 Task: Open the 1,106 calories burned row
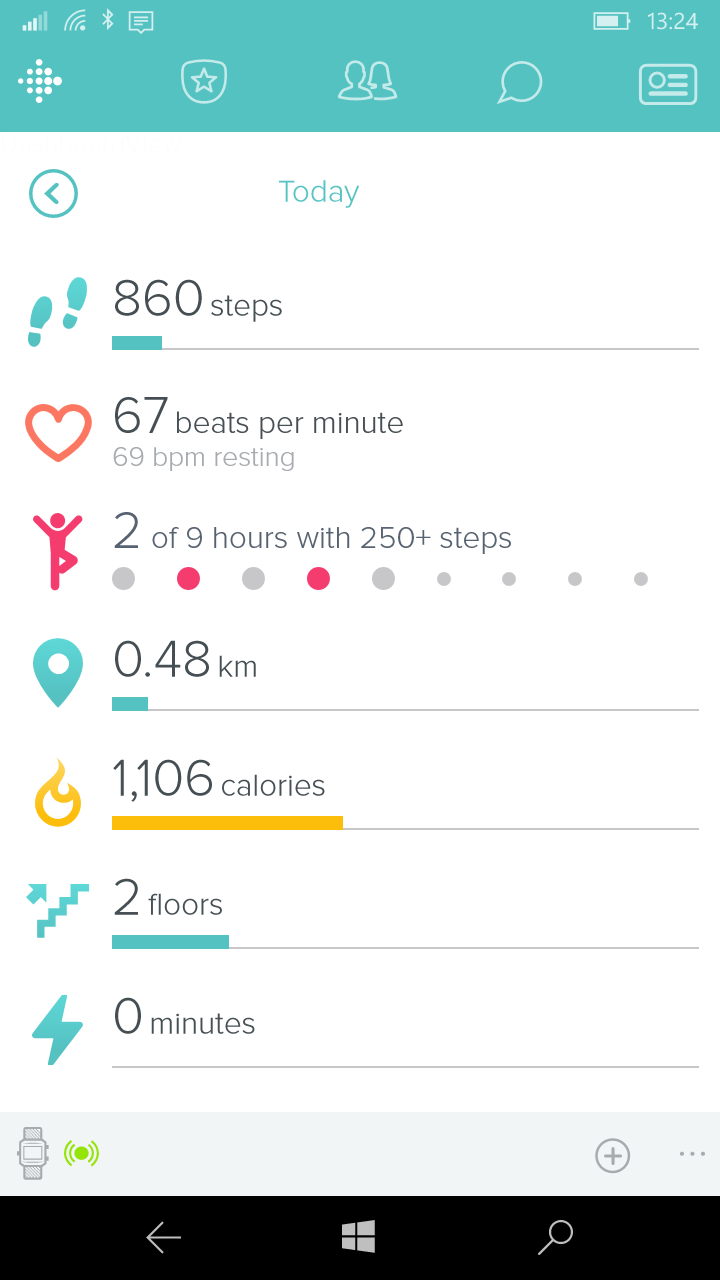click(360, 792)
